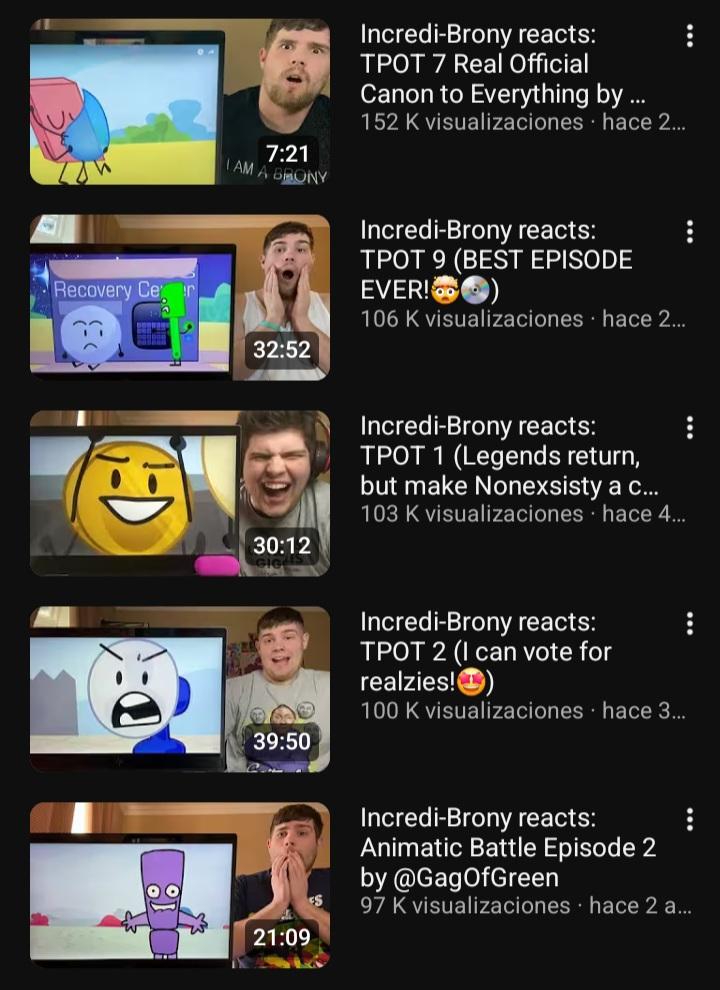The width and height of the screenshot is (720, 990).
Task: Play the Animatic Battle Episode 2 video
Action: pyautogui.click(x=180, y=885)
